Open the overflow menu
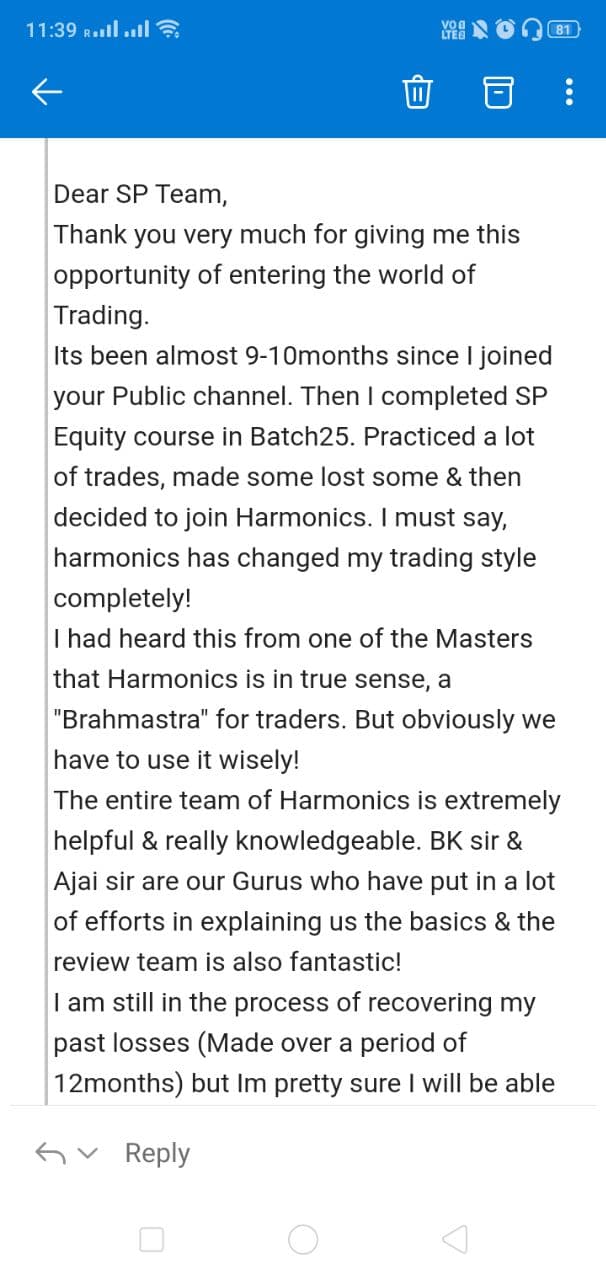This screenshot has width=606, height=1280. point(569,93)
